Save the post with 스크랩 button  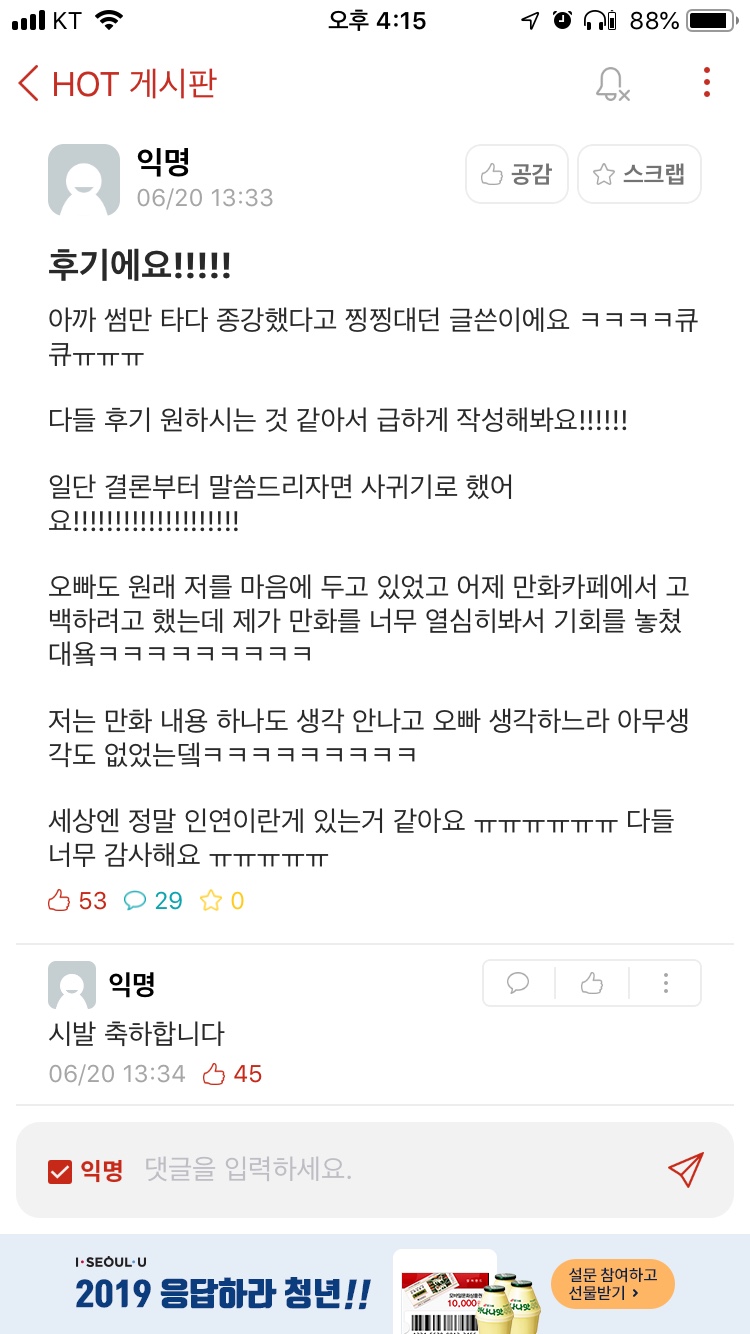pyautogui.click(x=639, y=175)
